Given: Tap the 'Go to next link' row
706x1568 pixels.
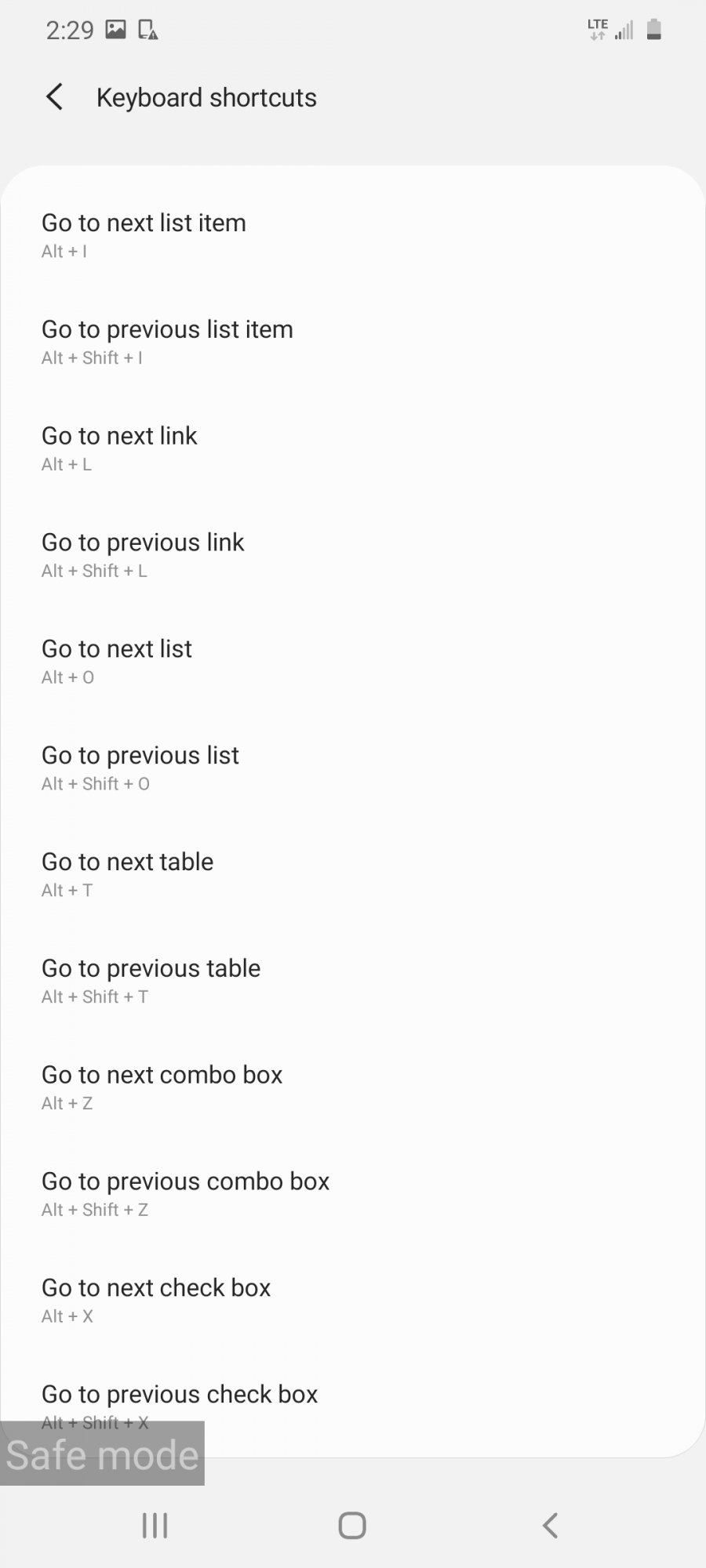Looking at the screenshot, I should pyautogui.click(x=353, y=449).
